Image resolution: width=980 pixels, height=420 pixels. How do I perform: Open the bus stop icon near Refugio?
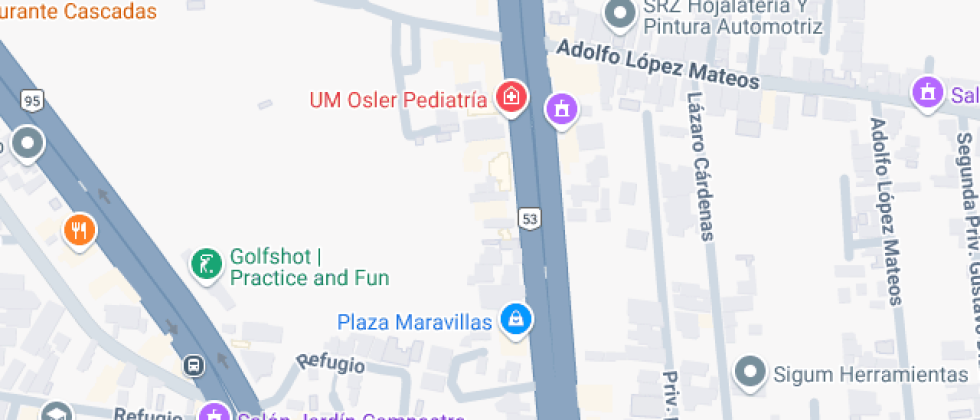click(x=194, y=366)
